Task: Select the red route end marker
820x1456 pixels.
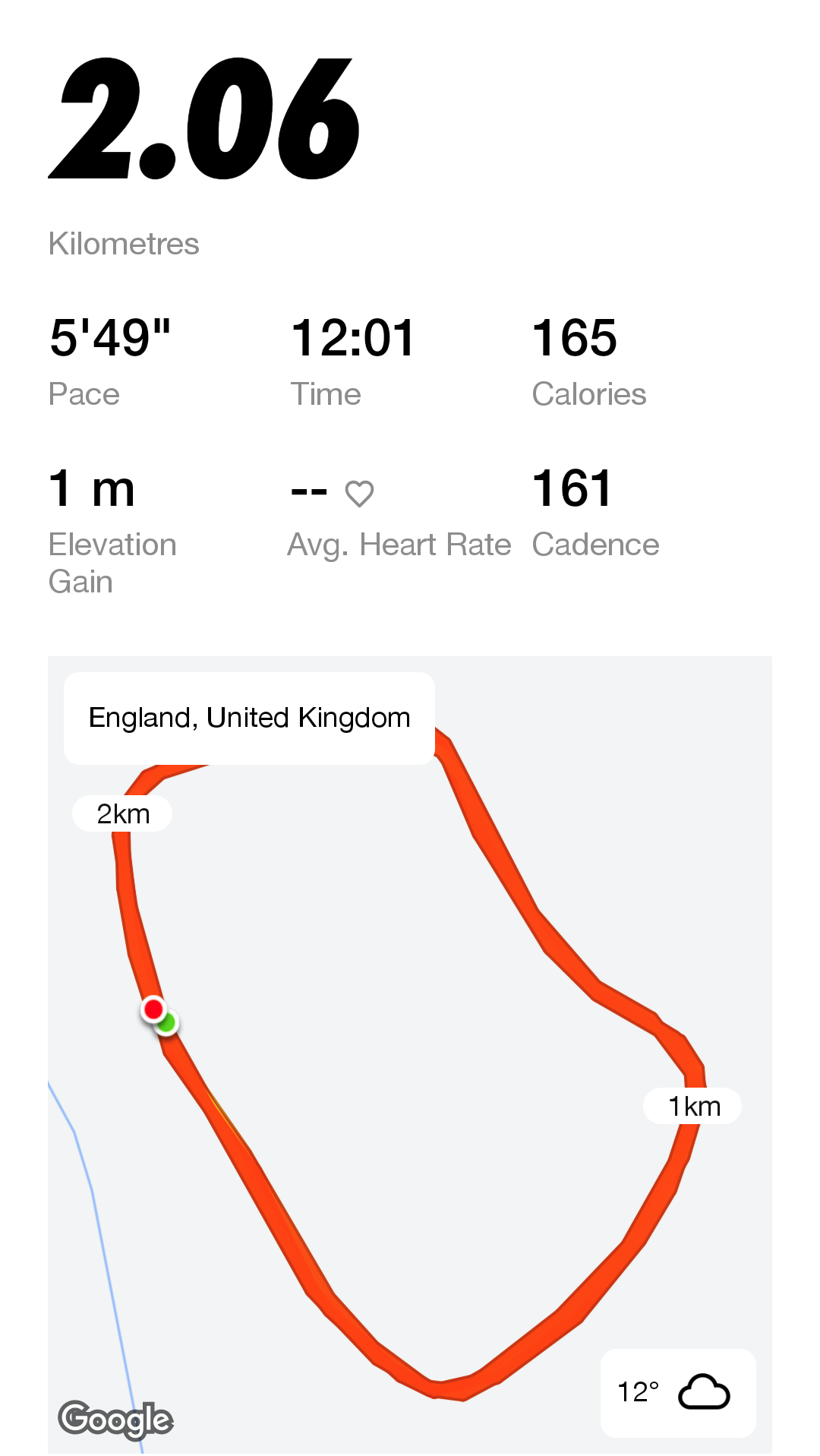Action: 155,1010
